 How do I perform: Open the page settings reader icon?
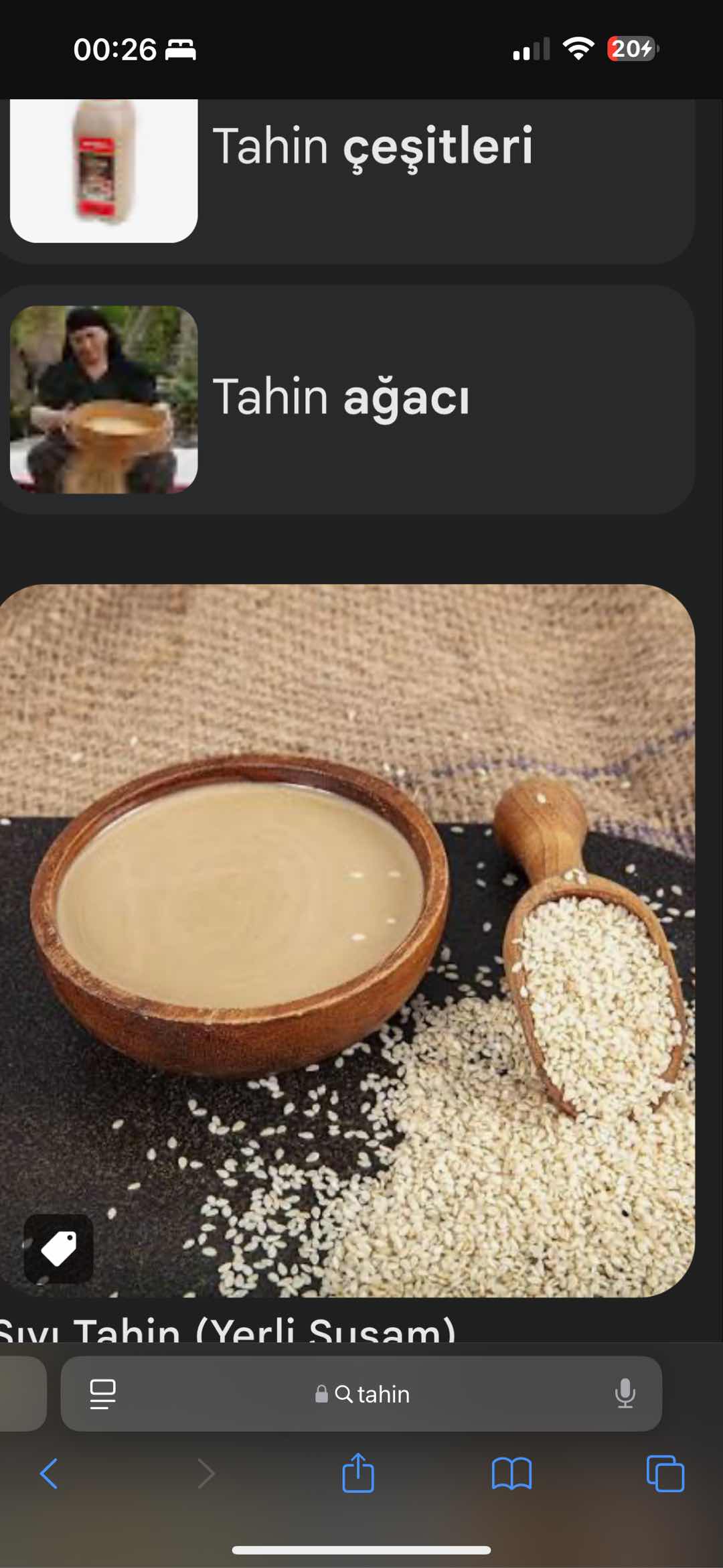pyautogui.click(x=102, y=1394)
